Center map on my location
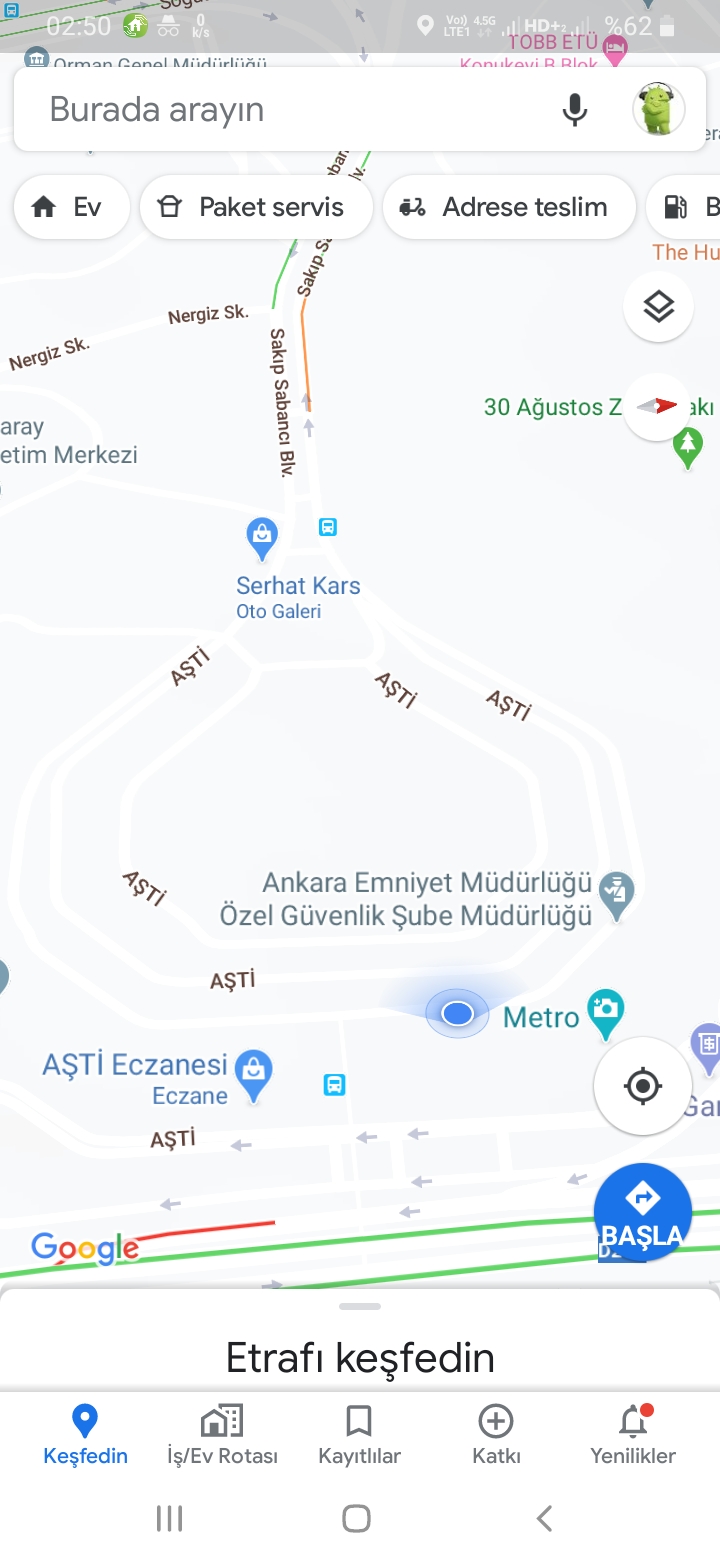Image resolution: width=720 pixels, height=1560 pixels. click(643, 1085)
